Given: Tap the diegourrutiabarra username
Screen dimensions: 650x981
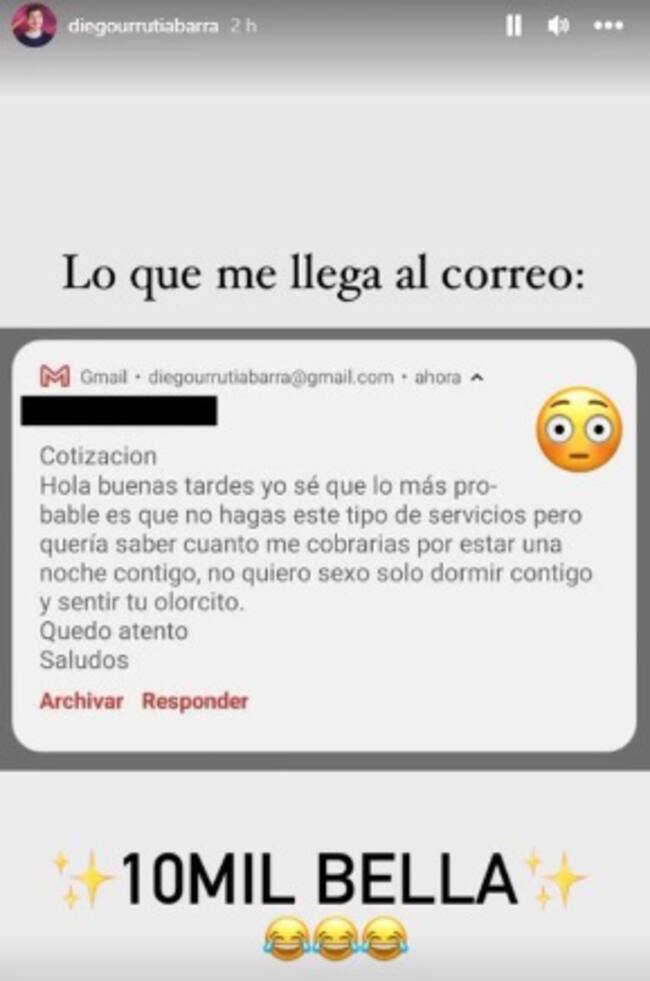Looking at the screenshot, I should (x=143, y=27).
